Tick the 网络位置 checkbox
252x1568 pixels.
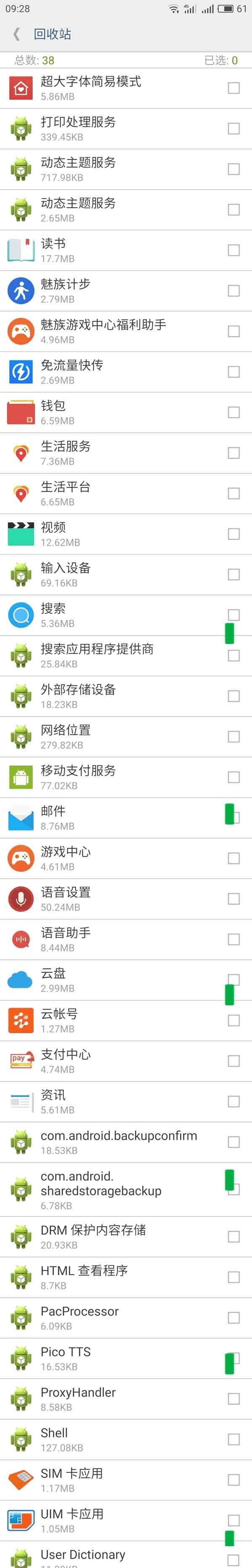coord(233,737)
